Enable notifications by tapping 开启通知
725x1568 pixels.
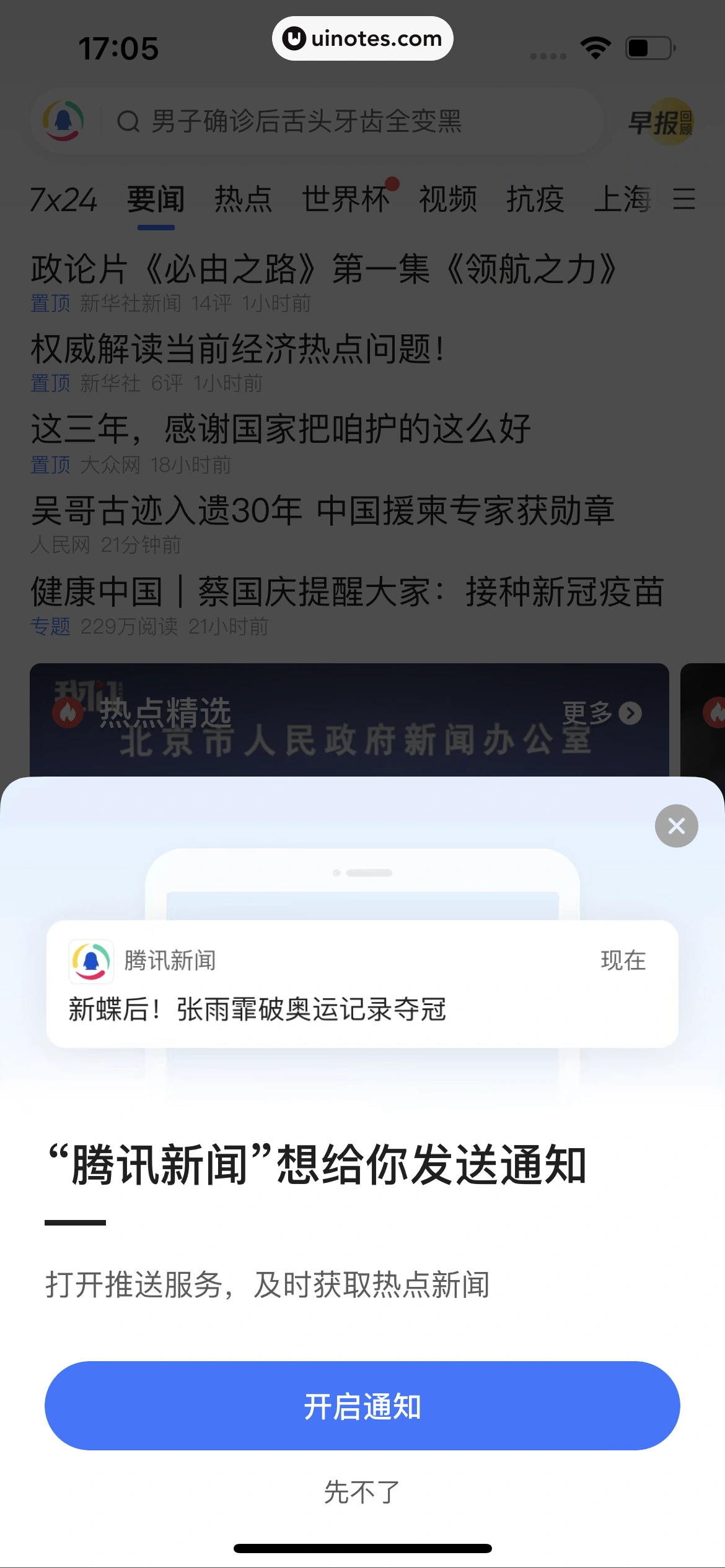362,1405
